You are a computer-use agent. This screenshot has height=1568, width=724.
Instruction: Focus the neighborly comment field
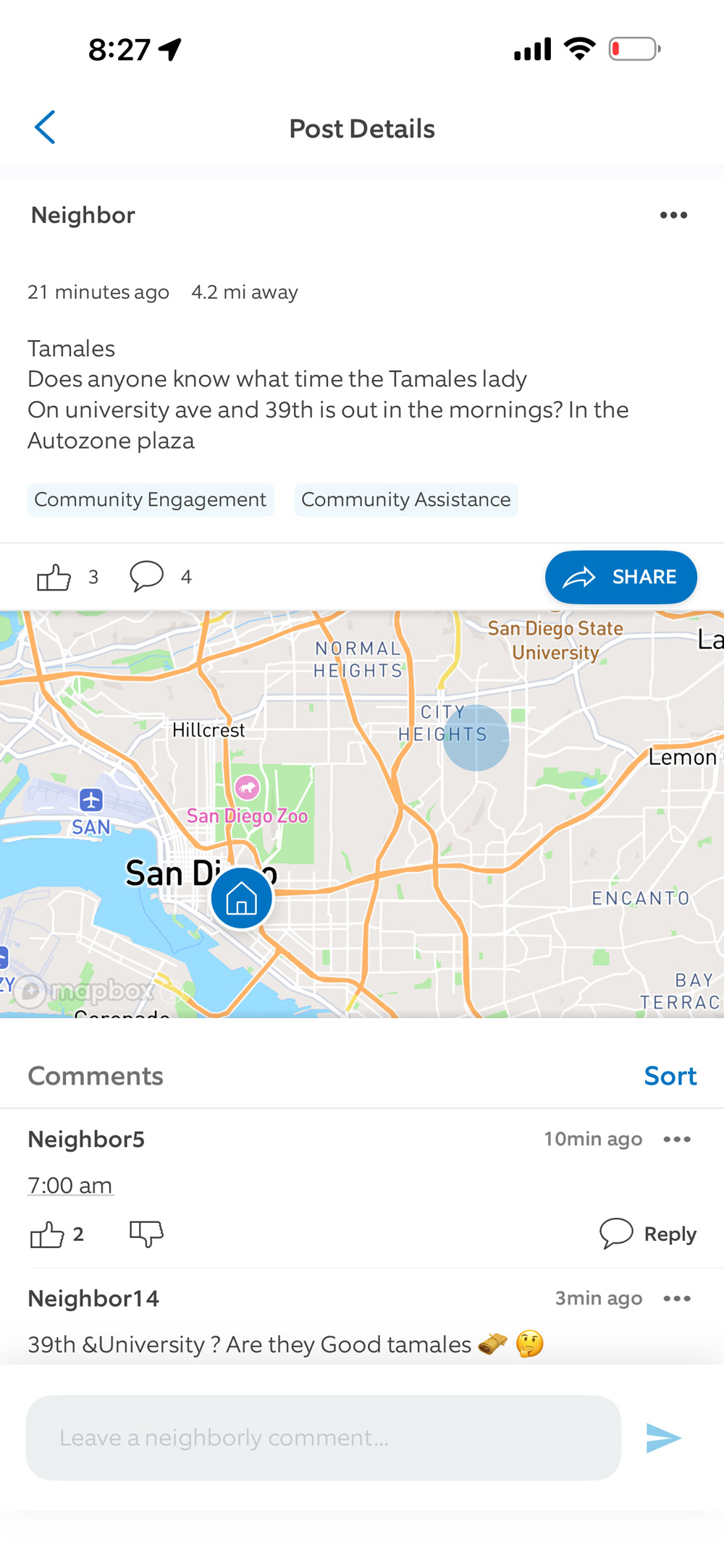323,1438
